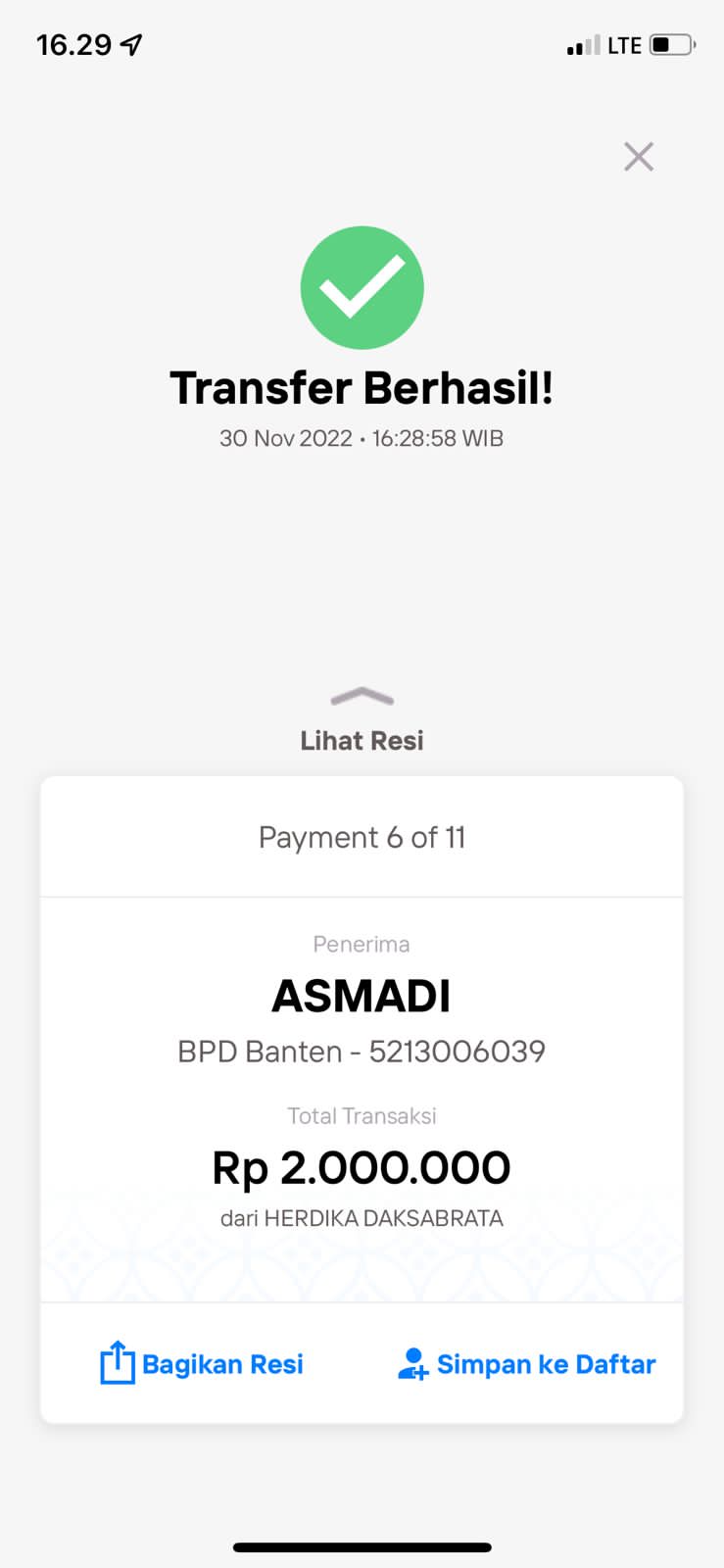Screen dimensions: 724x1568
Task: Close the transfer success screen
Action: 639,157
